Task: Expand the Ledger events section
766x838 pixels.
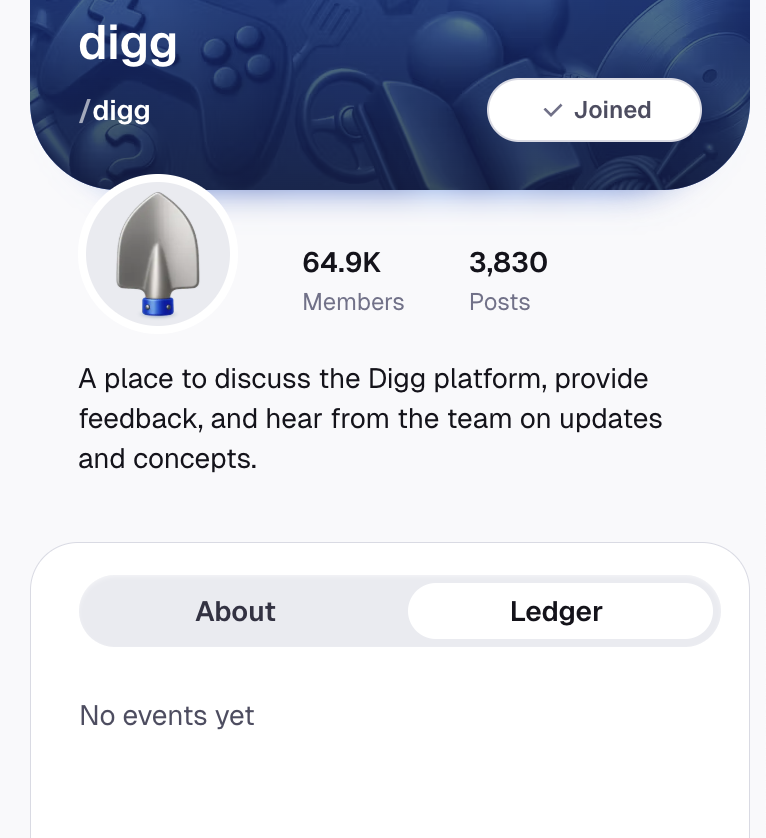Action: pos(166,715)
